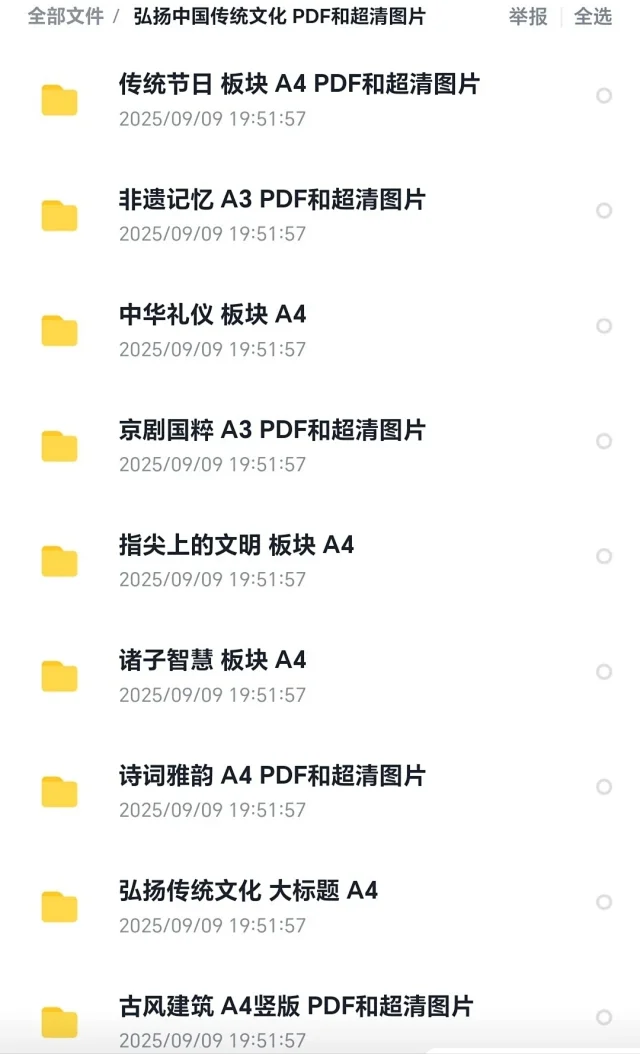
Task: Mark the 中华礼仪 folder as selected
Action: [604, 326]
